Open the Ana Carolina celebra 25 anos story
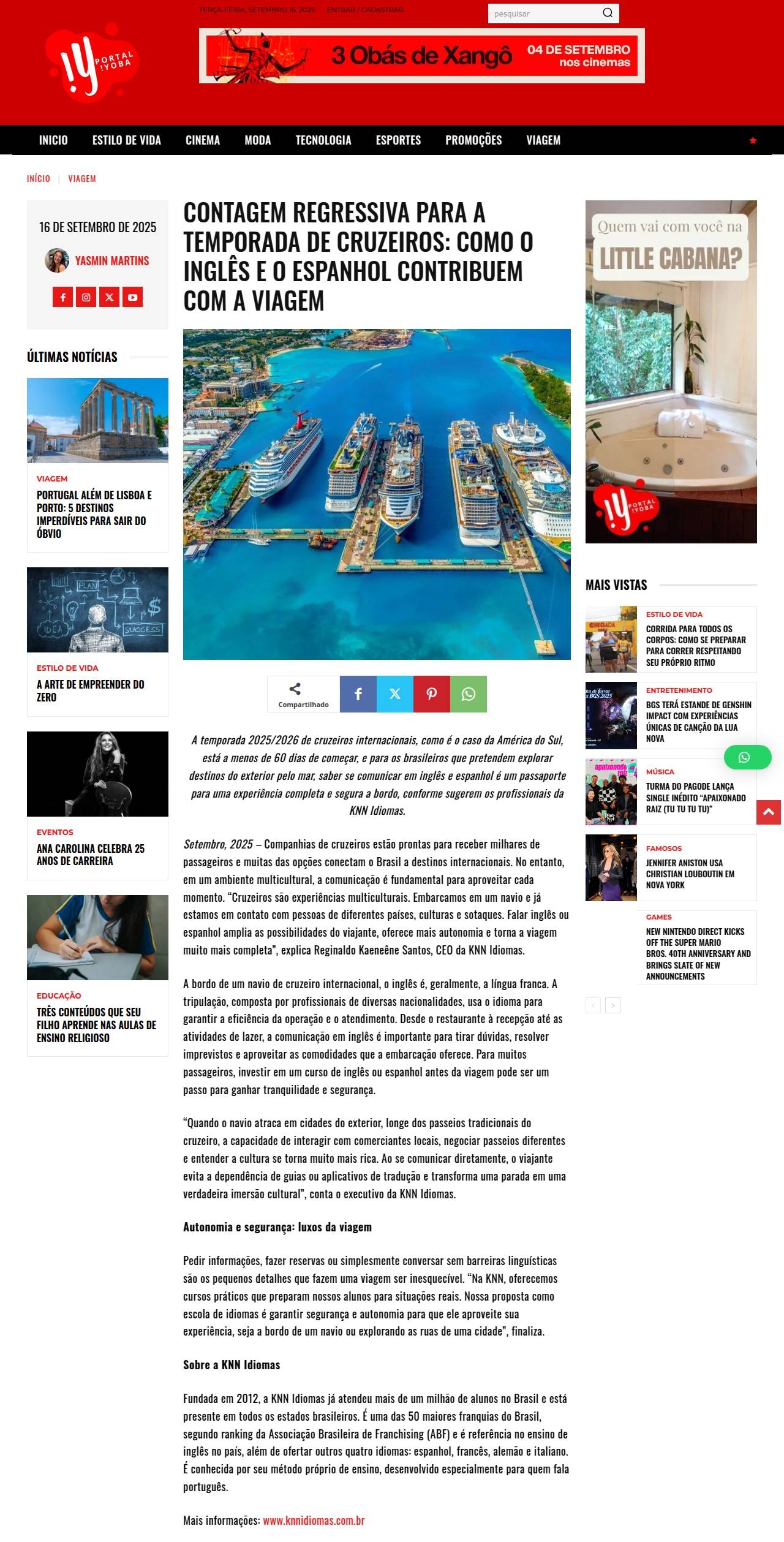 90,855
